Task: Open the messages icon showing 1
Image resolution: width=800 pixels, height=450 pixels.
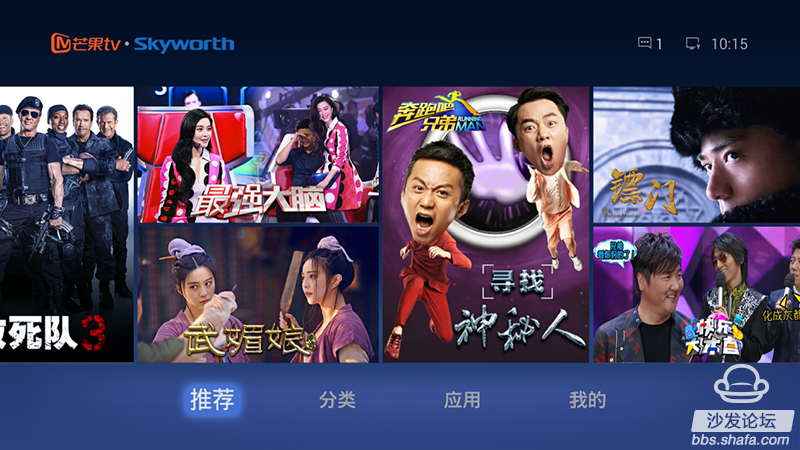Action: click(650, 44)
